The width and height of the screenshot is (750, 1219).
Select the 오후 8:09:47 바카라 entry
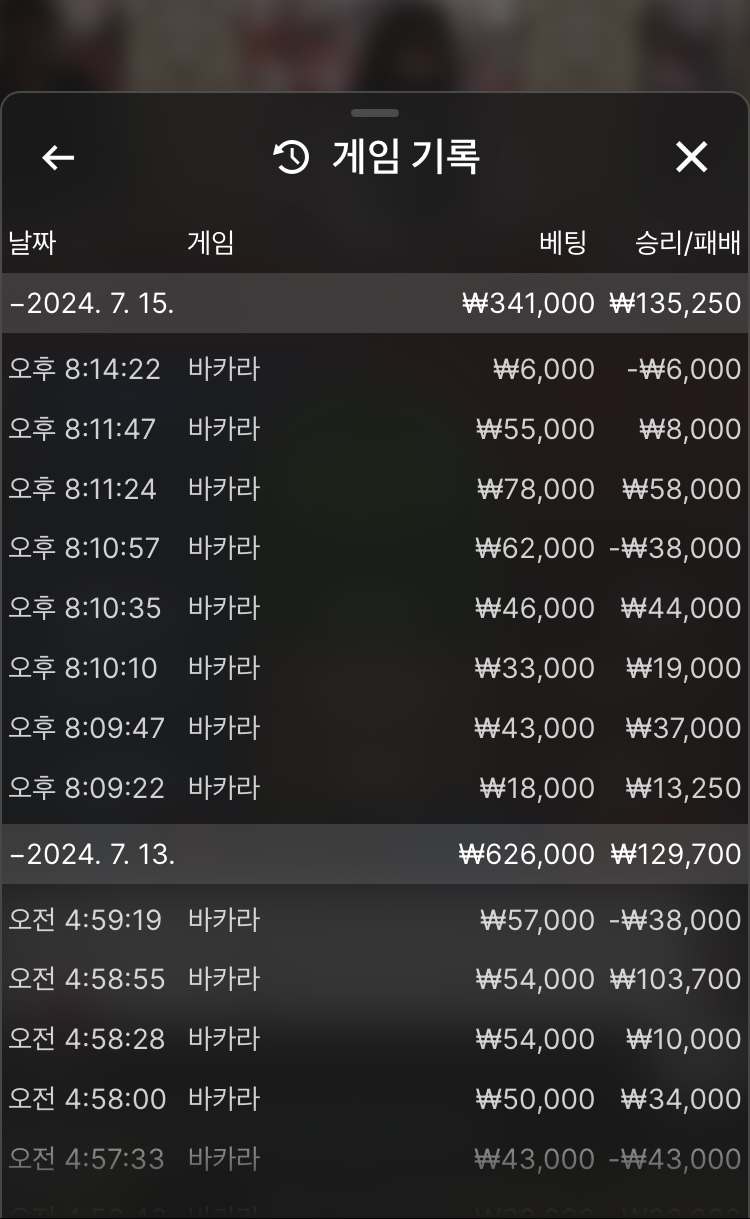pos(375,728)
